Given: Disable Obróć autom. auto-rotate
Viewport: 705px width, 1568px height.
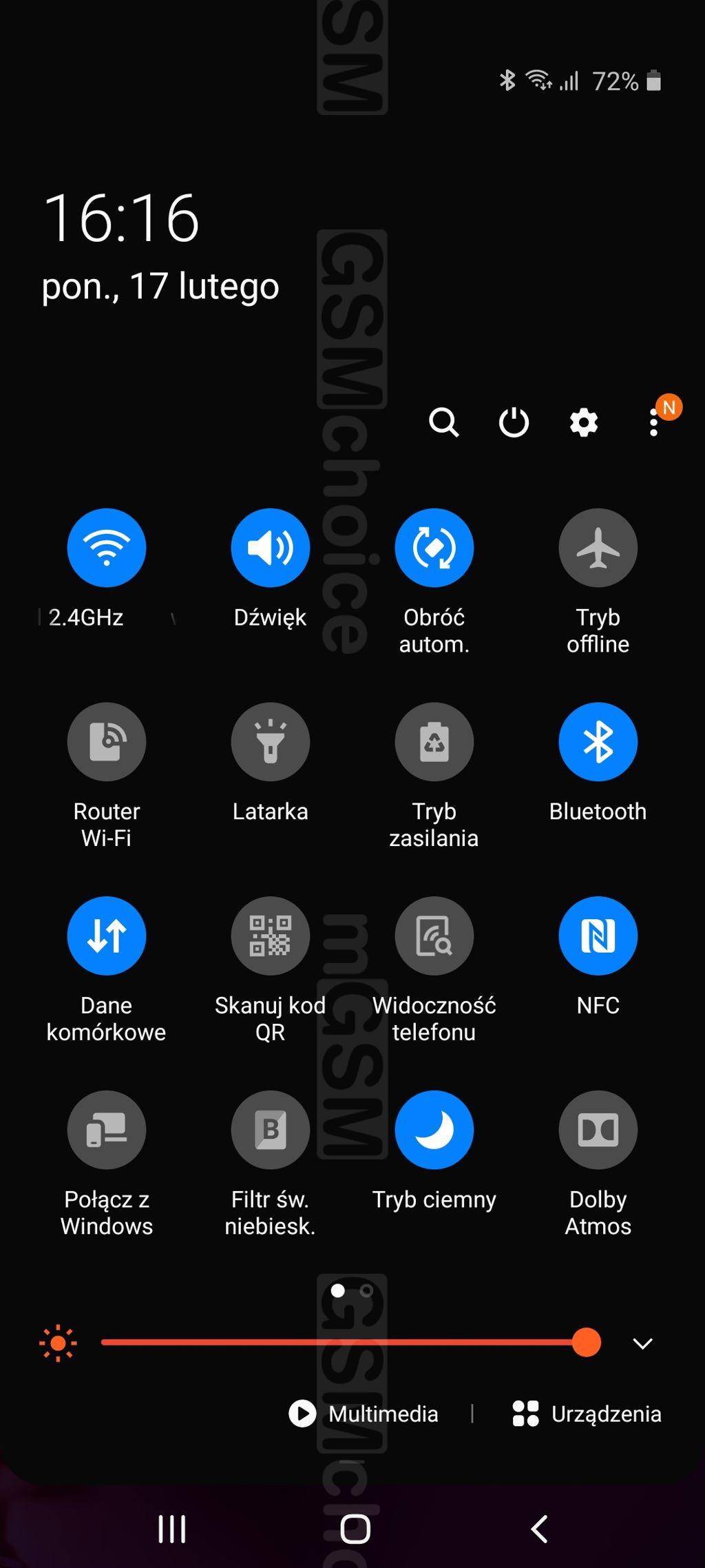Looking at the screenshot, I should click(x=434, y=548).
